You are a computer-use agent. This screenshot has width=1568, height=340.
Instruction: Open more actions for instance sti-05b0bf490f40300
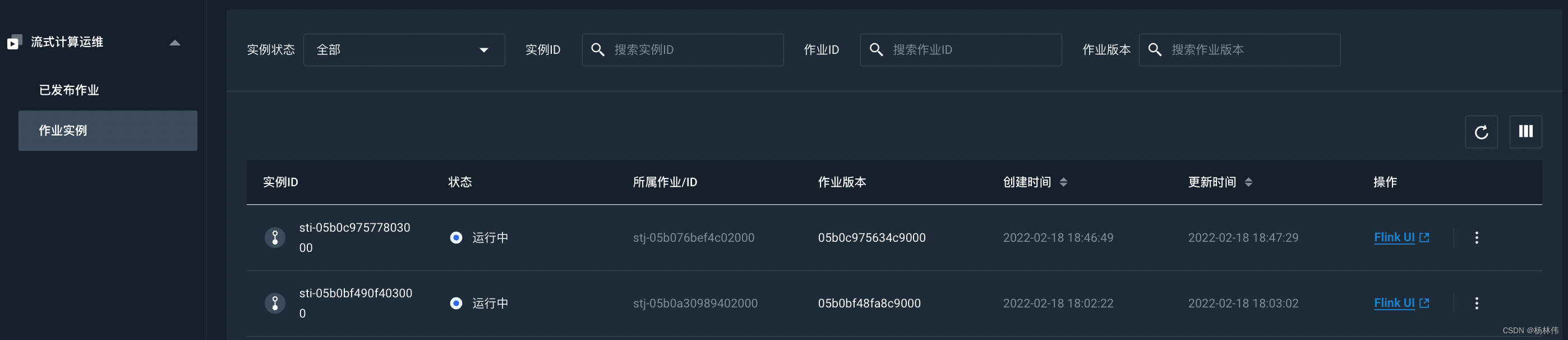pyautogui.click(x=1476, y=304)
